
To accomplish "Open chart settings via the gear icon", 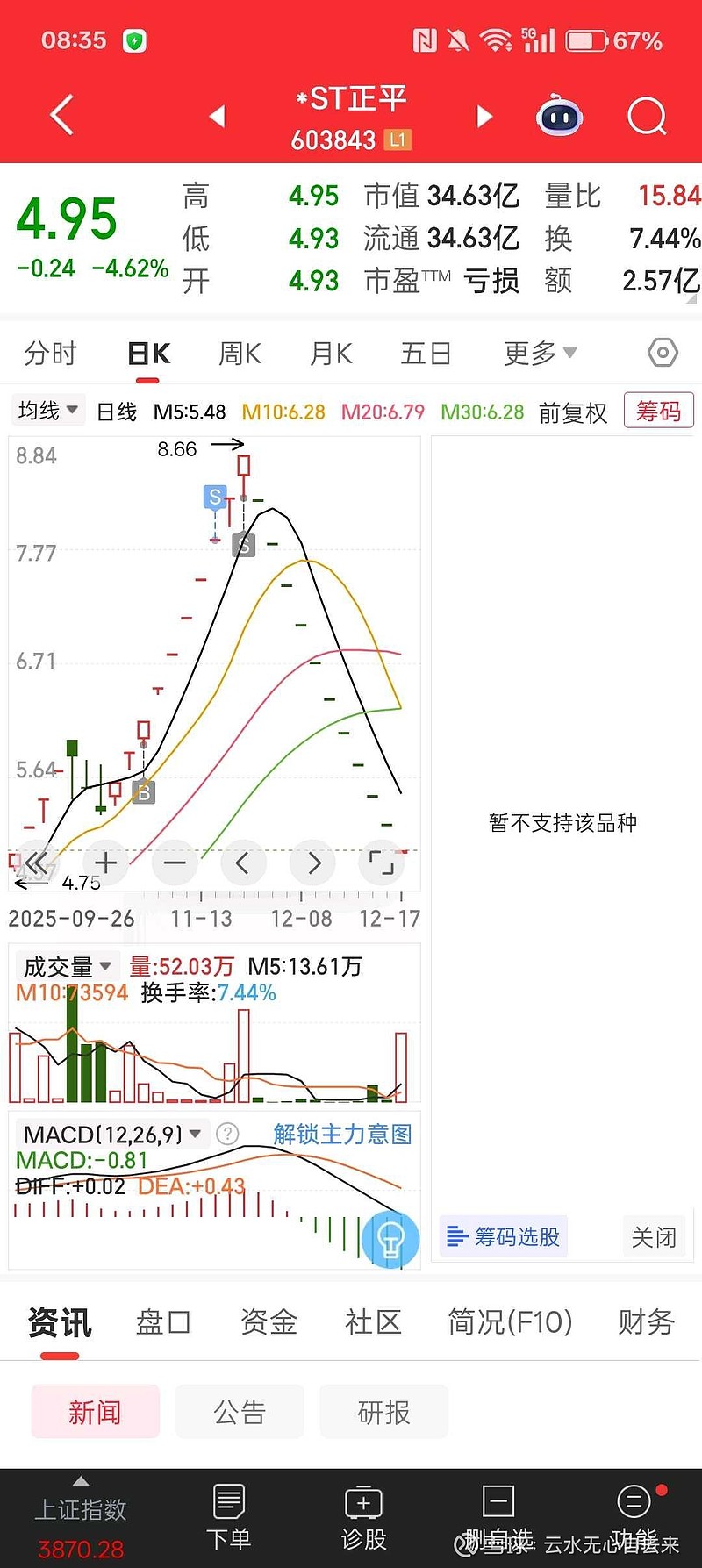I will pyautogui.click(x=663, y=351).
